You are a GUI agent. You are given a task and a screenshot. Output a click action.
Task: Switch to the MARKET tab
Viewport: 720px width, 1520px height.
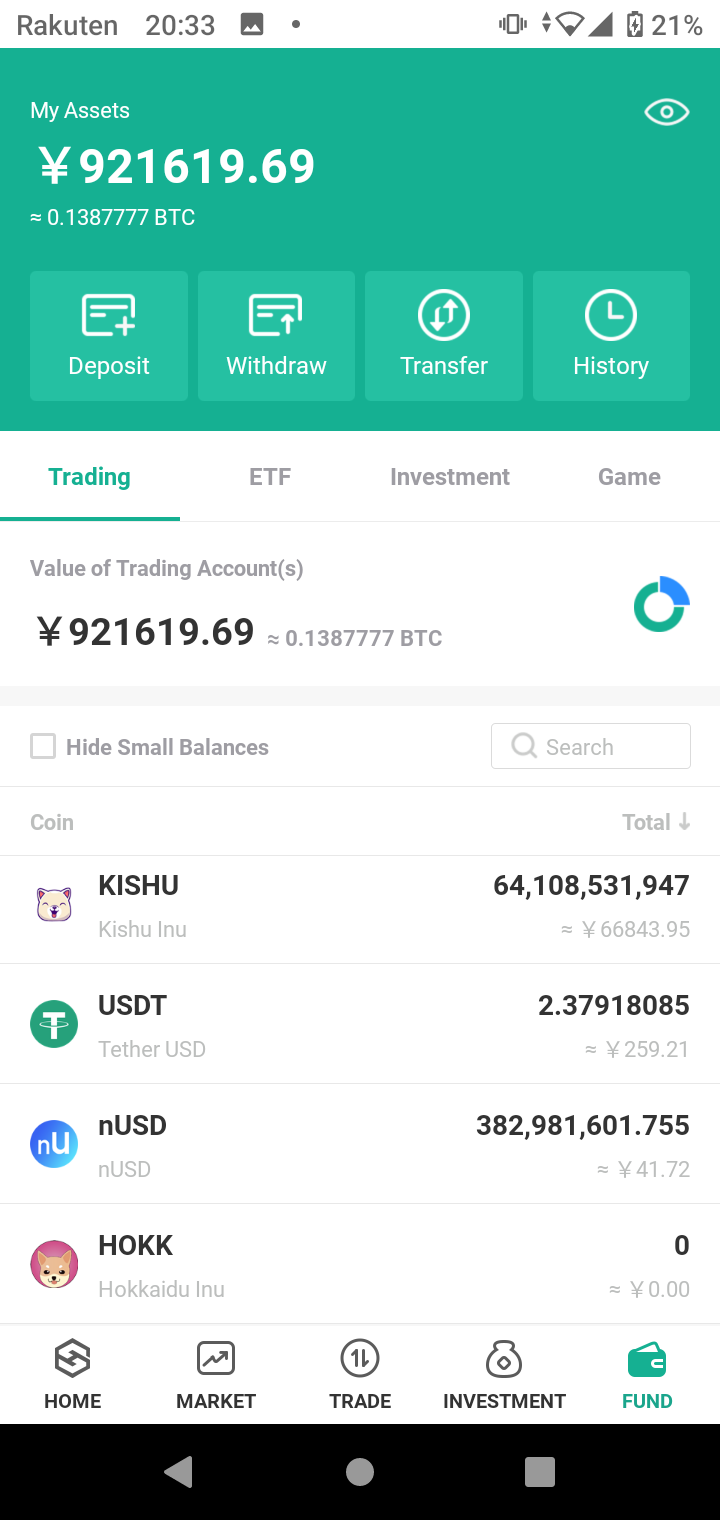pyautogui.click(x=216, y=1375)
